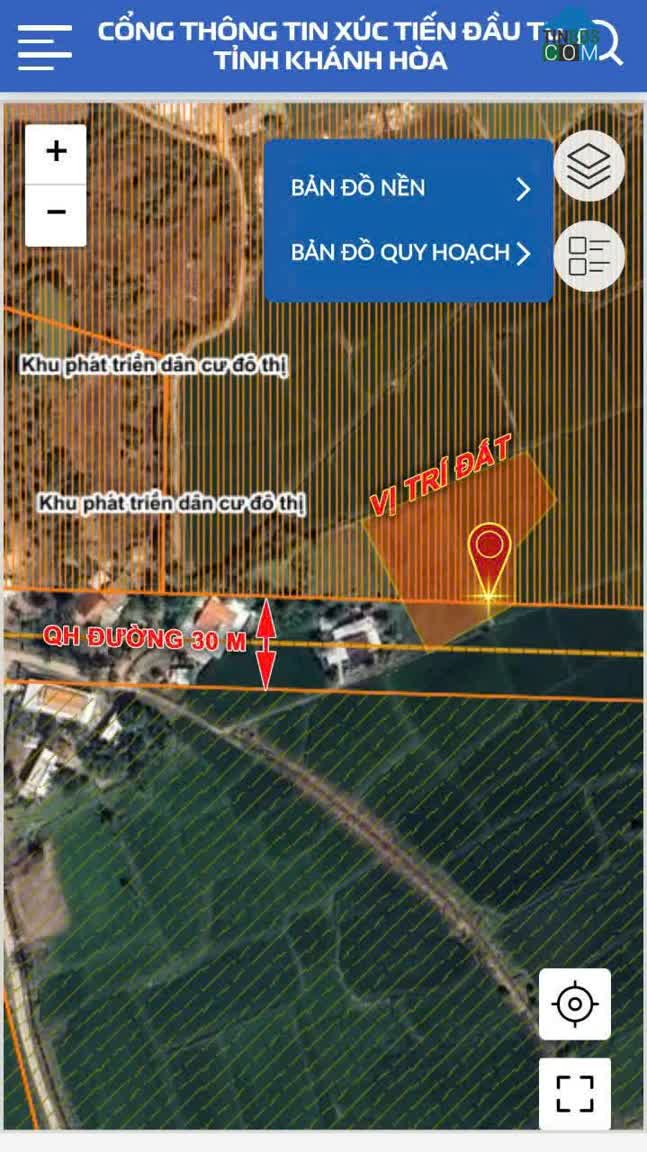Switch map to fullscreen
This screenshot has width=647, height=1152.
pos(575,1093)
